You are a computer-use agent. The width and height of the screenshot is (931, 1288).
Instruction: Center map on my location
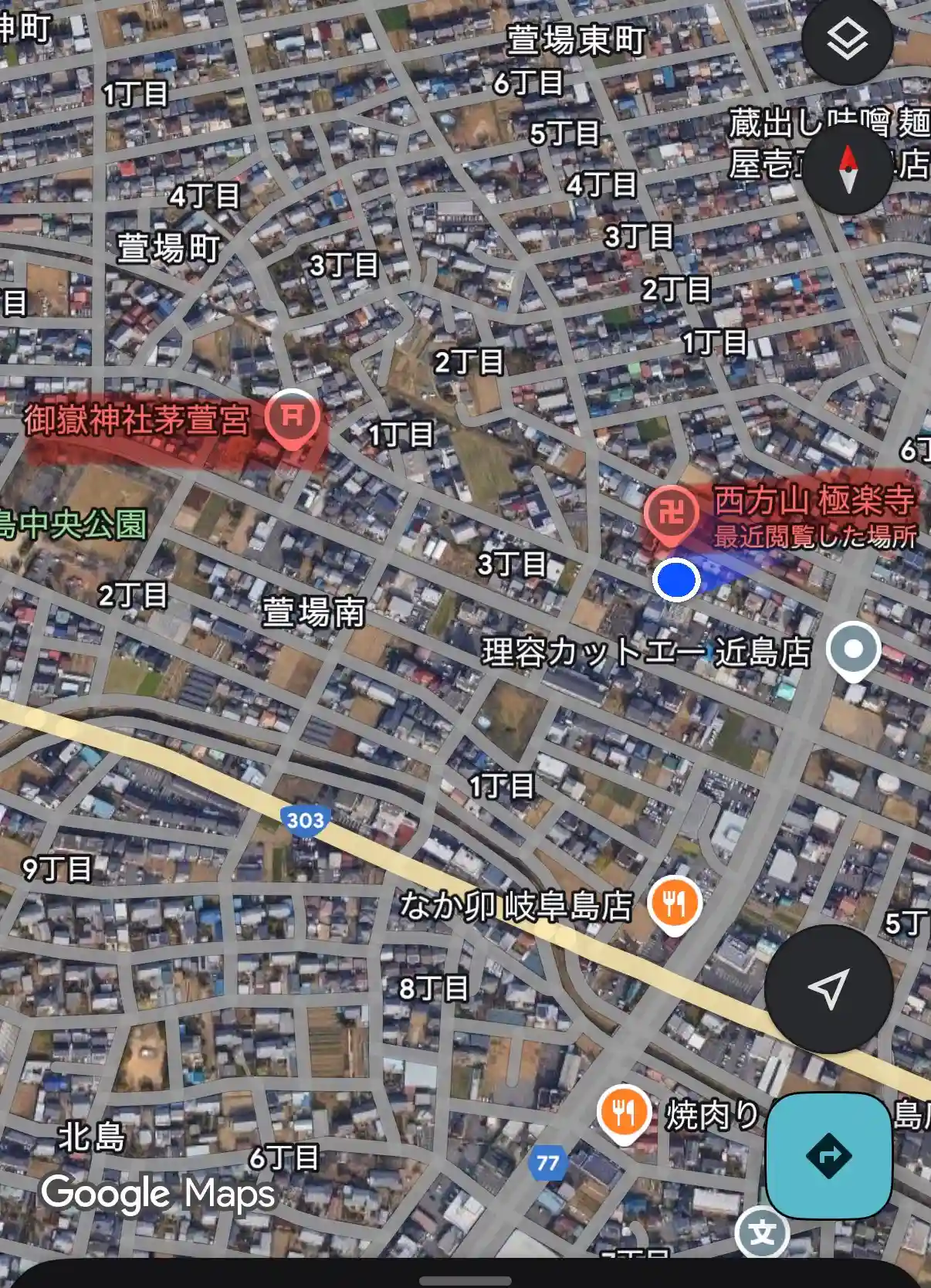click(x=828, y=988)
